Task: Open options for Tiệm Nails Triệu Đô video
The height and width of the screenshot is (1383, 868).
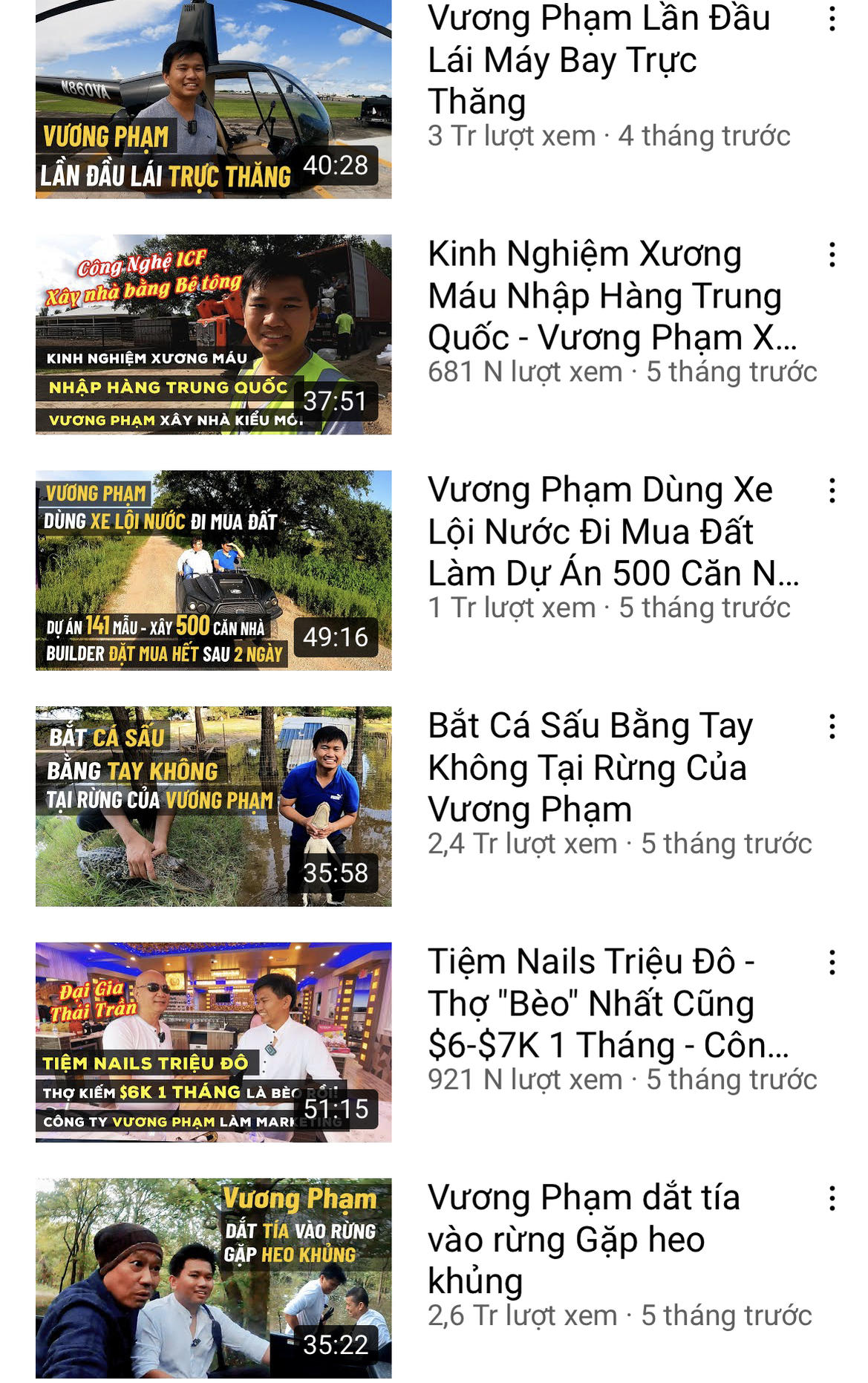Action: coord(832,963)
